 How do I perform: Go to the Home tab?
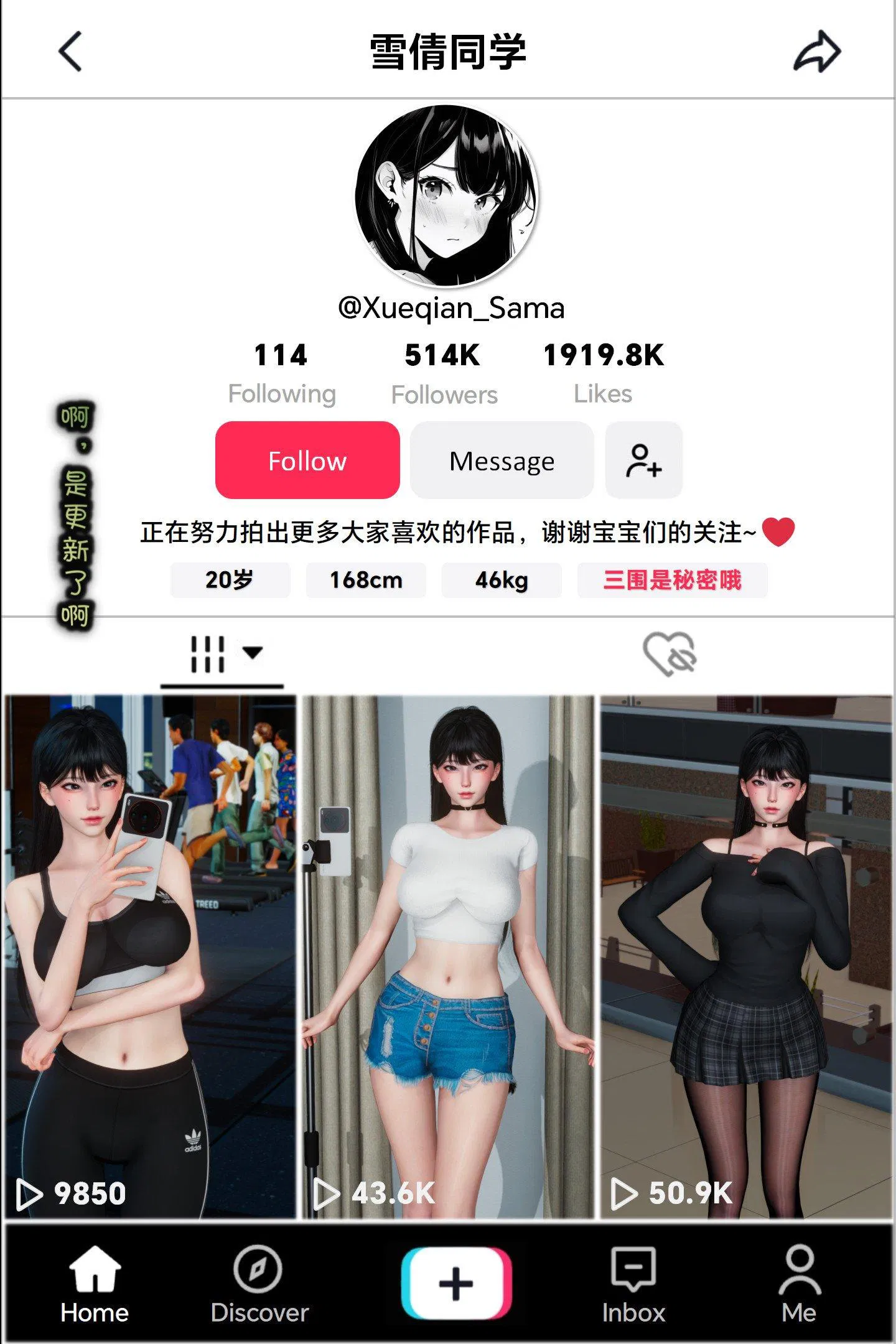(95, 1284)
